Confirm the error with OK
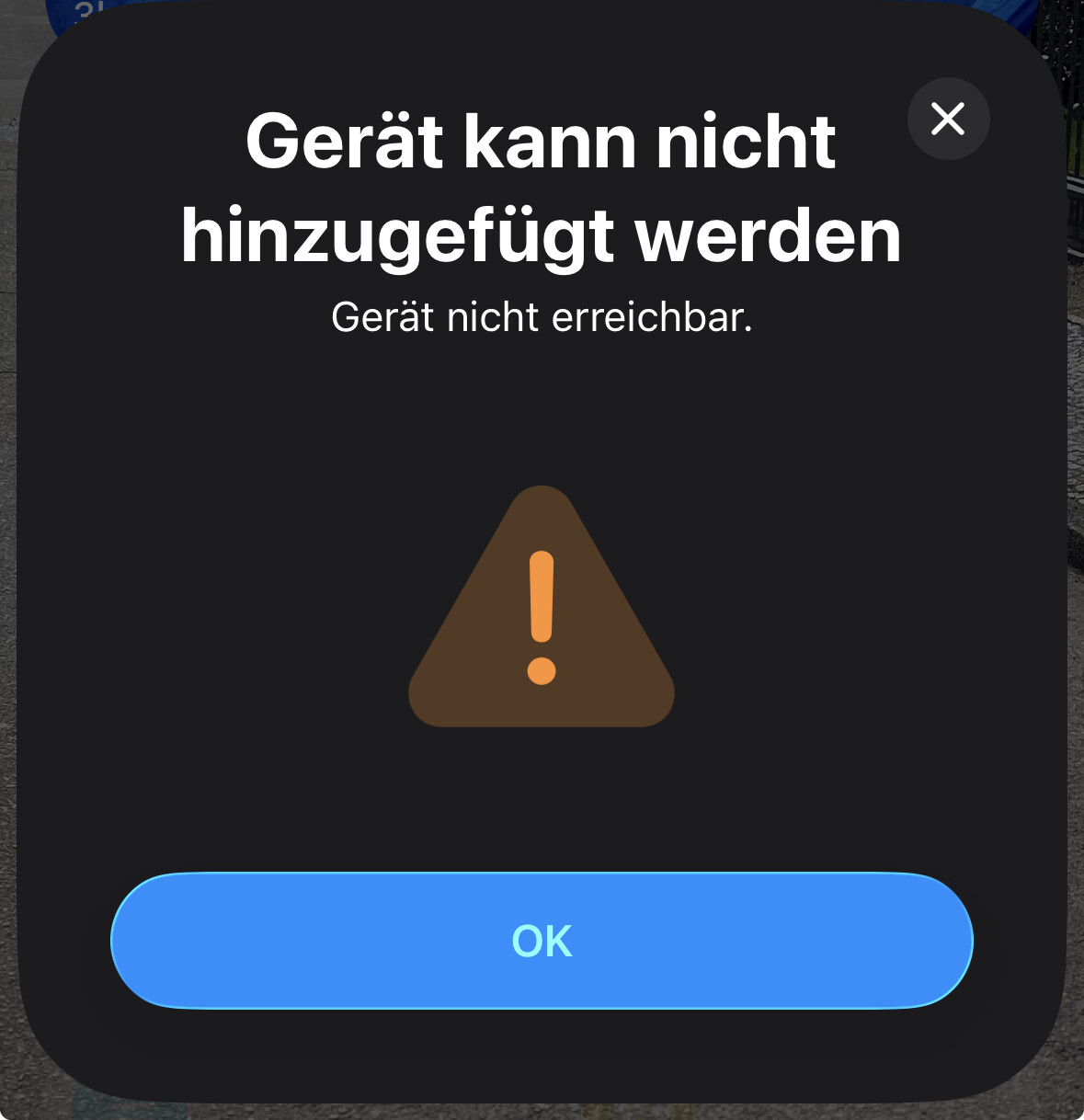The height and width of the screenshot is (1120, 1084). [x=542, y=941]
